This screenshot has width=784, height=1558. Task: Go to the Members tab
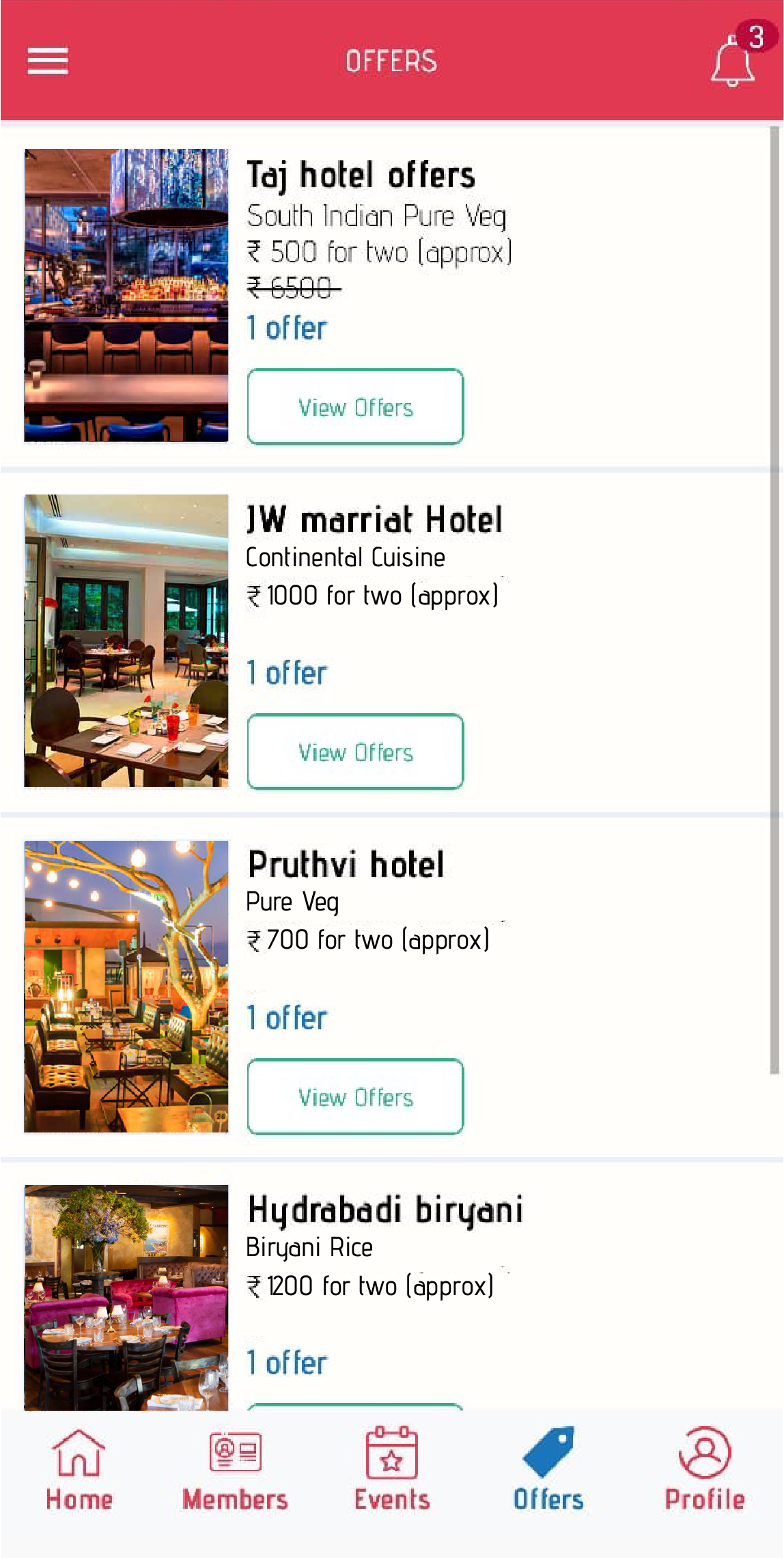(x=235, y=1469)
